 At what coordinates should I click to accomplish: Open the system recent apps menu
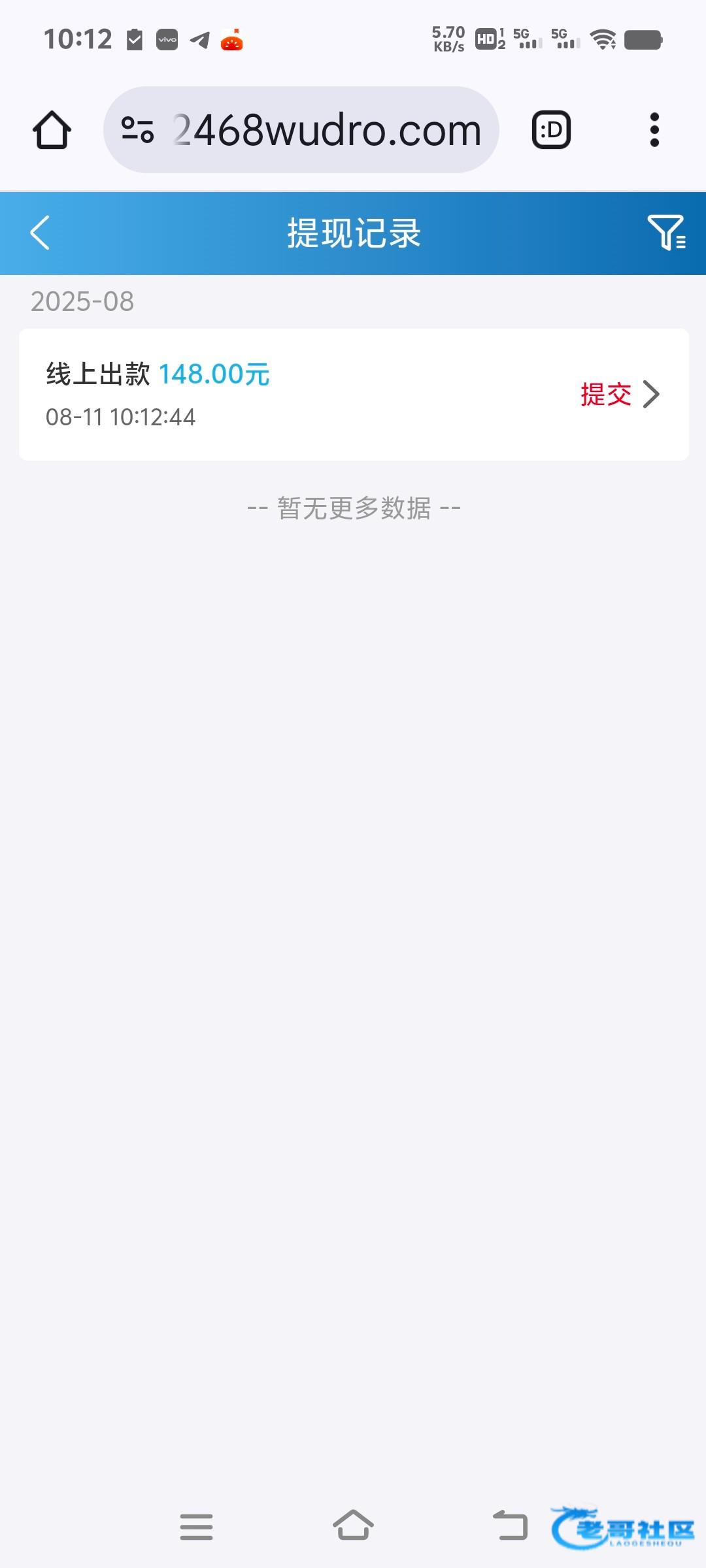pyautogui.click(x=196, y=1526)
